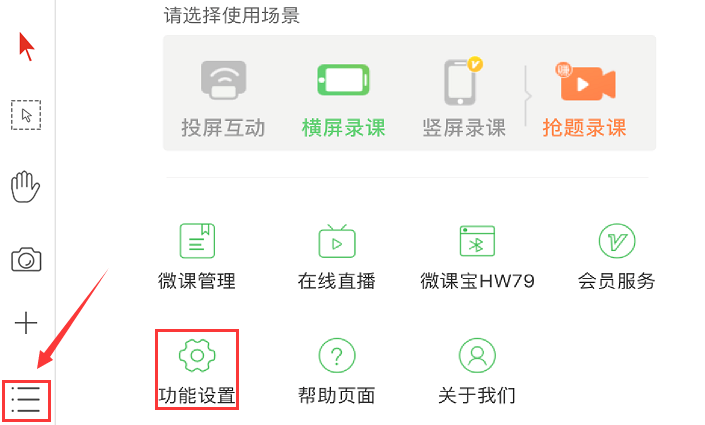The image size is (705, 425).
Task: Go to 在线直播
Action: (337, 255)
